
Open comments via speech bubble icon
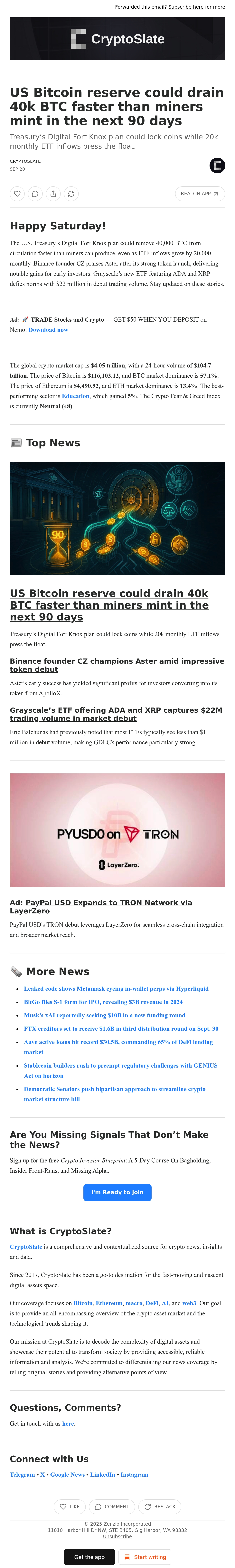[x=35, y=194]
